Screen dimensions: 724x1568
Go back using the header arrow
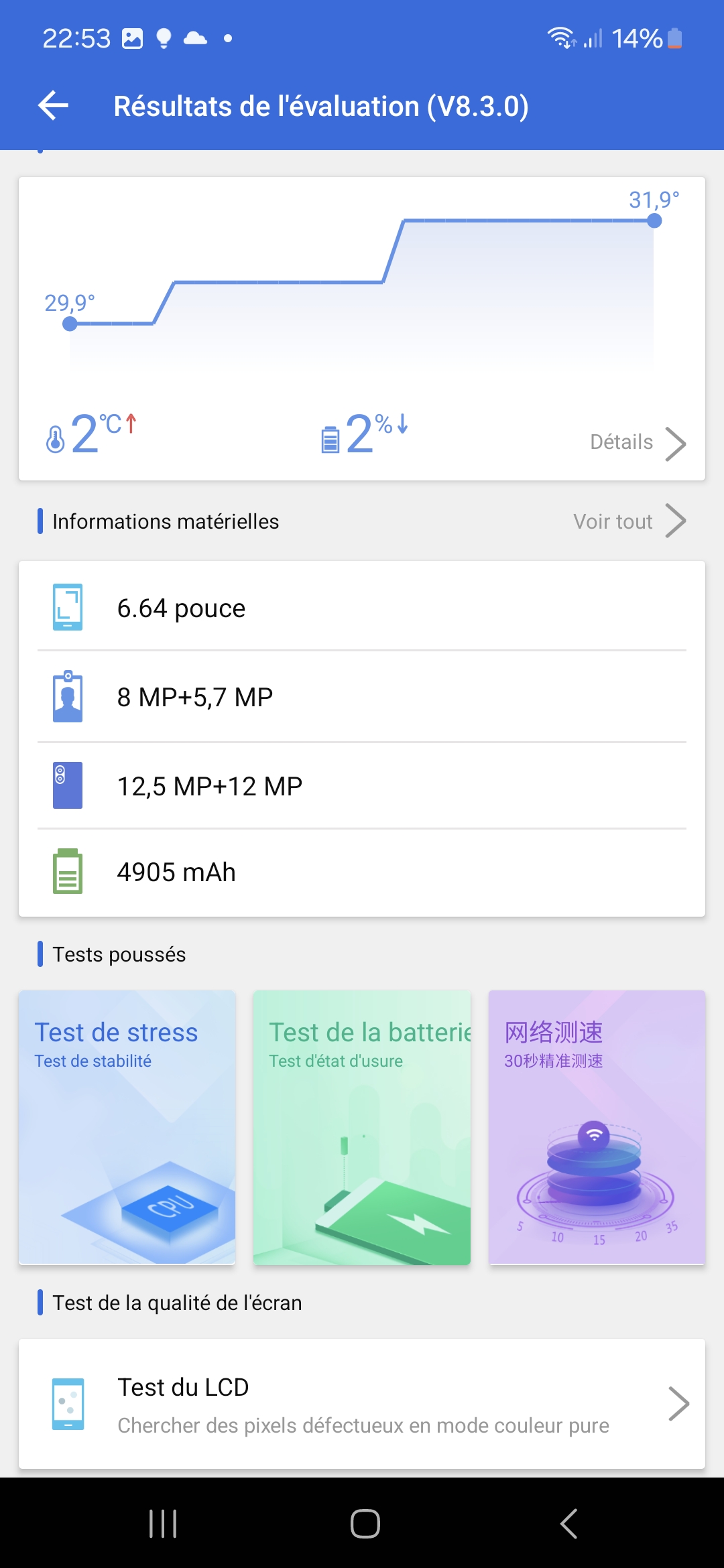[x=54, y=106]
